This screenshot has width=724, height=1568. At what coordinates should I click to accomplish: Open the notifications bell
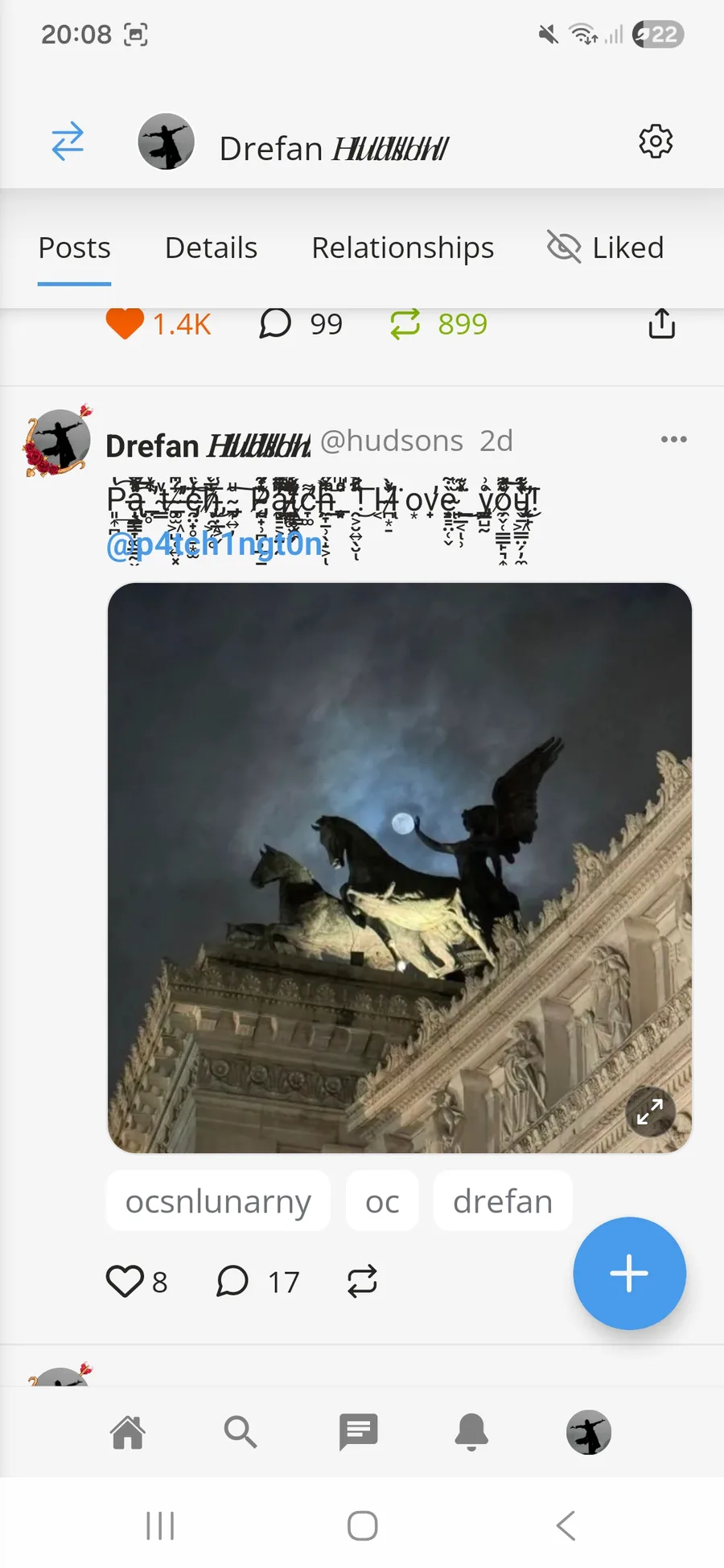pyautogui.click(x=472, y=1432)
